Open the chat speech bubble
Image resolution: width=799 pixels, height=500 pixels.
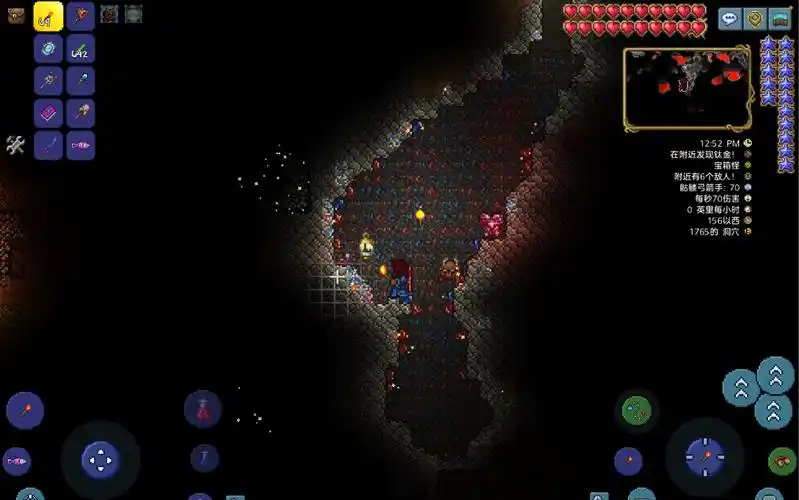click(730, 19)
